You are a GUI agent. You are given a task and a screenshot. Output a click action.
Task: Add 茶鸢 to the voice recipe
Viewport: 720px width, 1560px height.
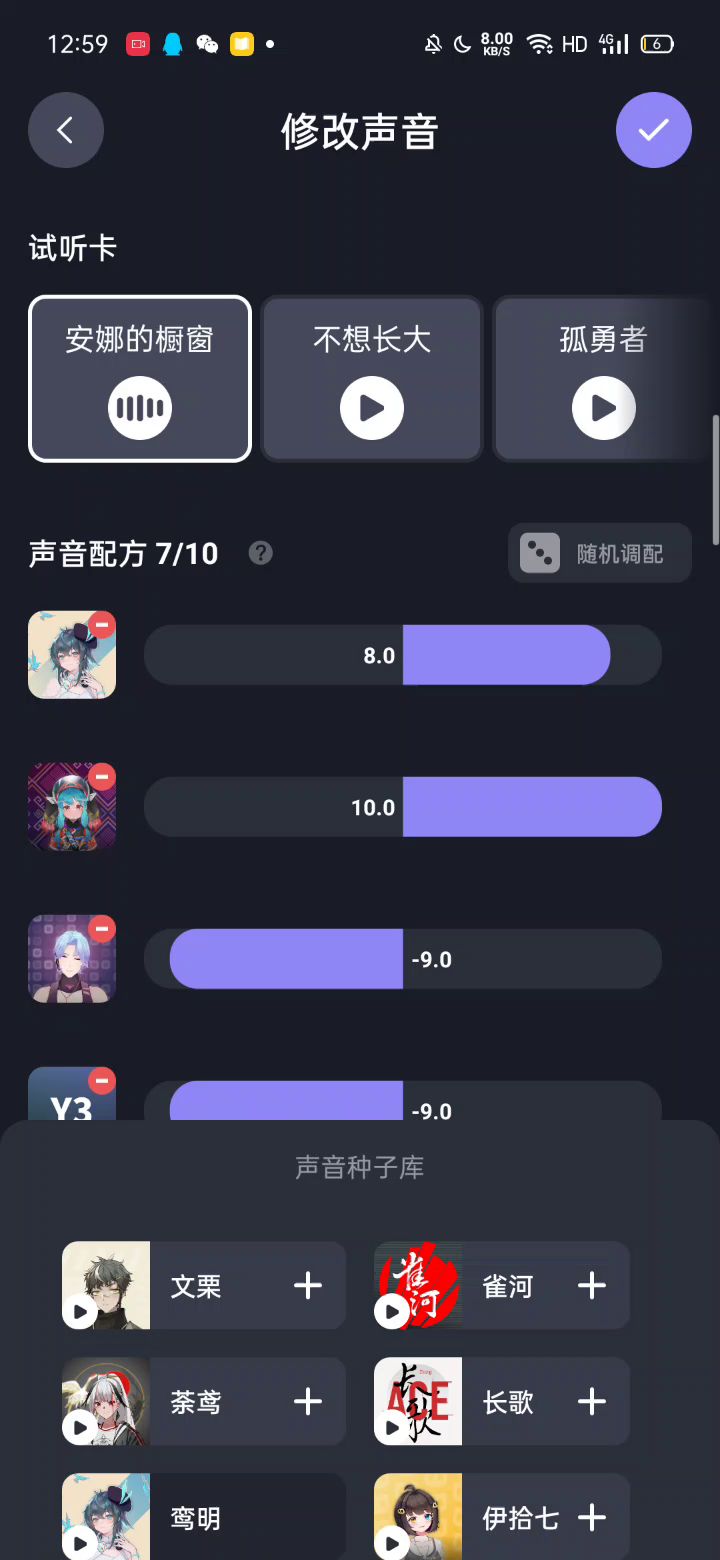[308, 1402]
